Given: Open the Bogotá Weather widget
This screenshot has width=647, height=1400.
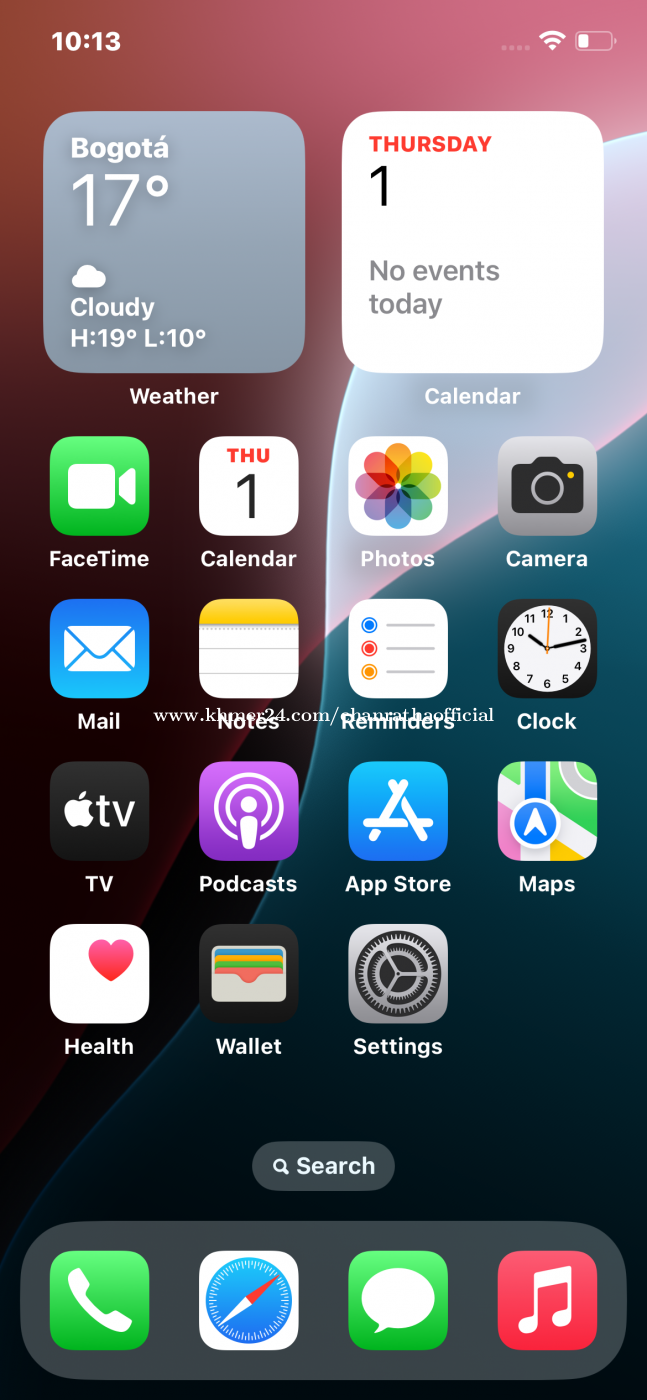Looking at the screenshot, I should tap(174, 242).
